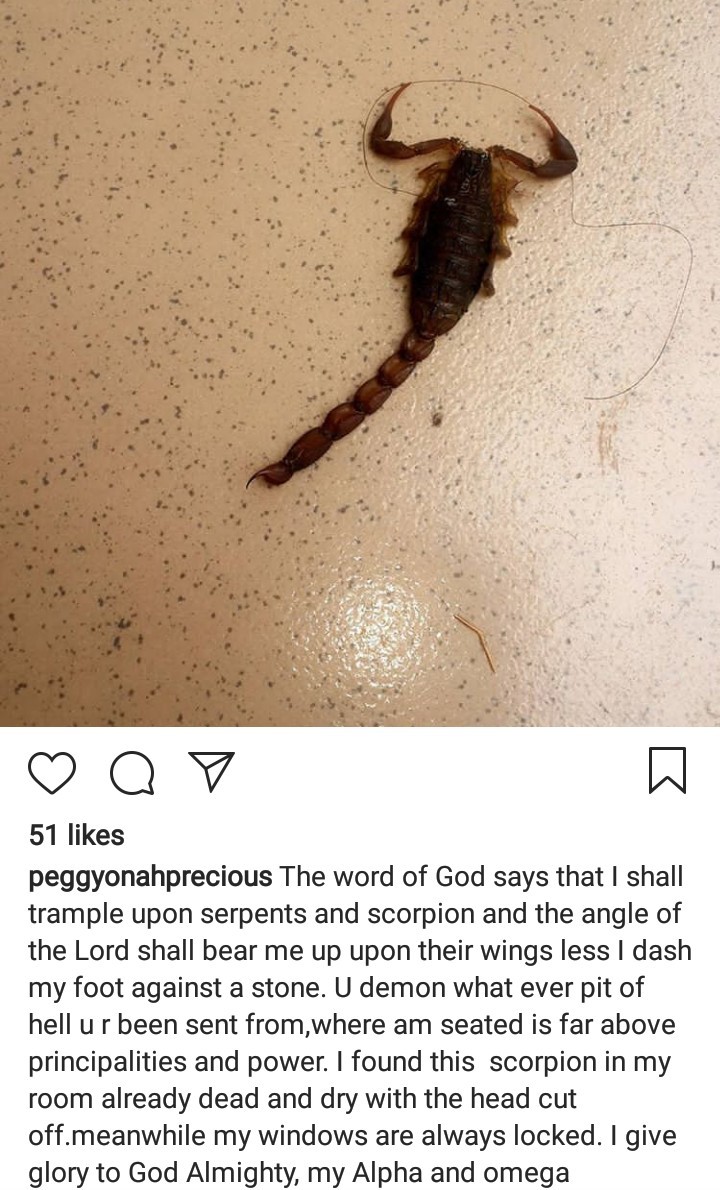Save the post with the bookmark icon
The width and height of the screenshot is (720, 1190).
[x=667, y=772]
